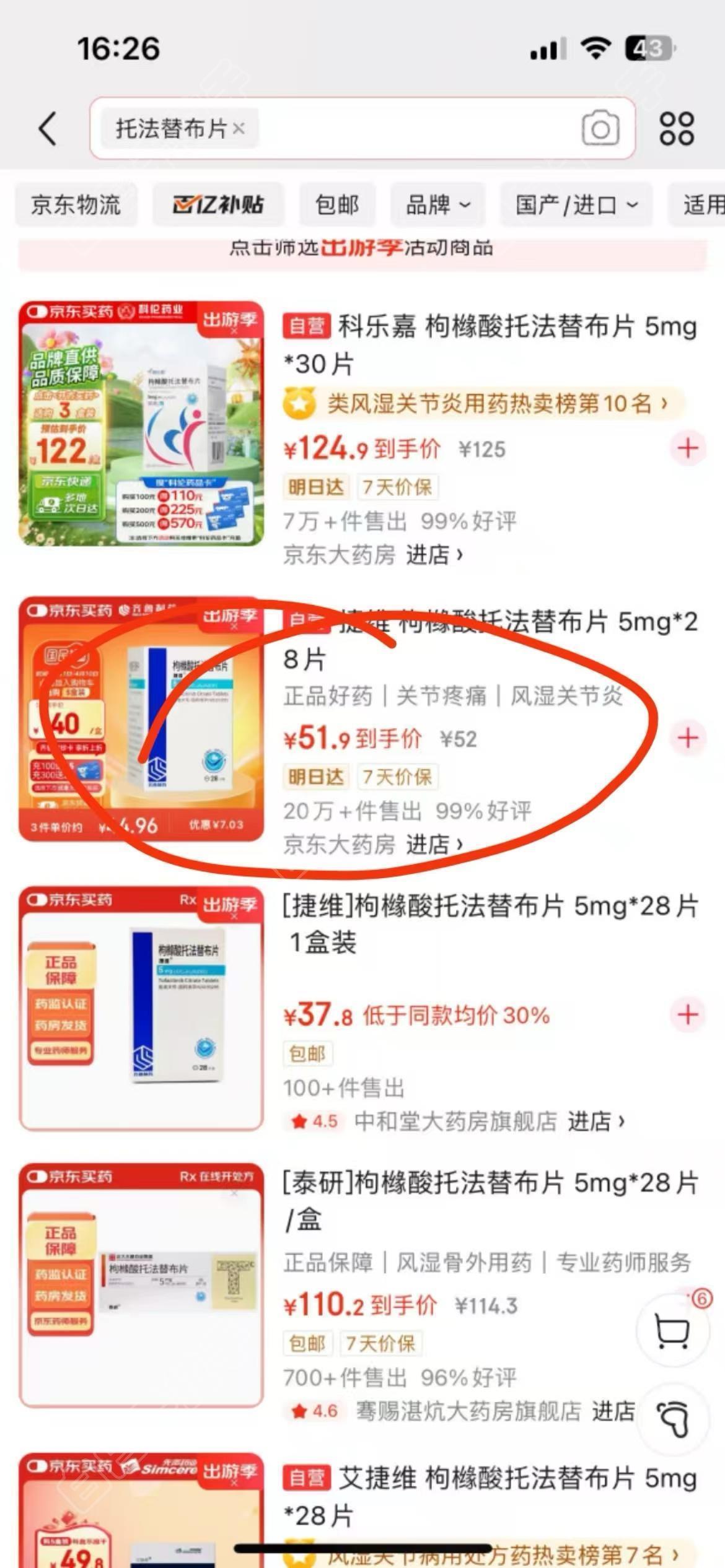This screenshot has width=725, height=1568.
Task: Open the browsing footprint history button
Action: [672, 1418]
